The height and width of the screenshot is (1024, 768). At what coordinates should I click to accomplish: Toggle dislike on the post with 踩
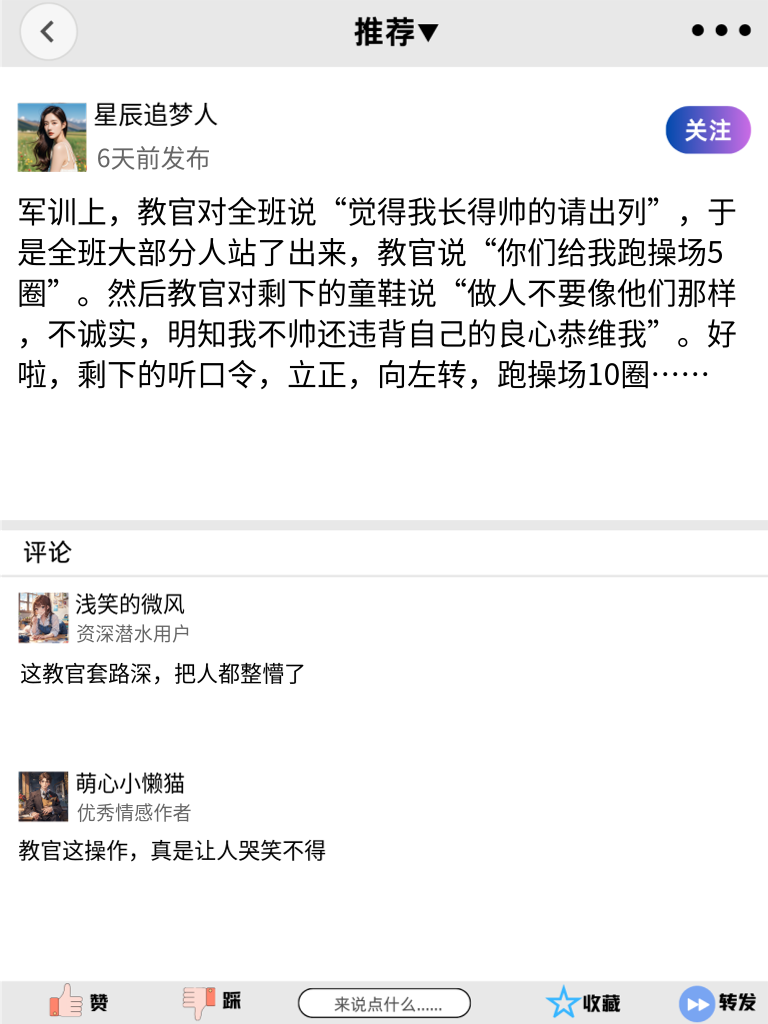pyautogui.click(x=210, y=1001)
